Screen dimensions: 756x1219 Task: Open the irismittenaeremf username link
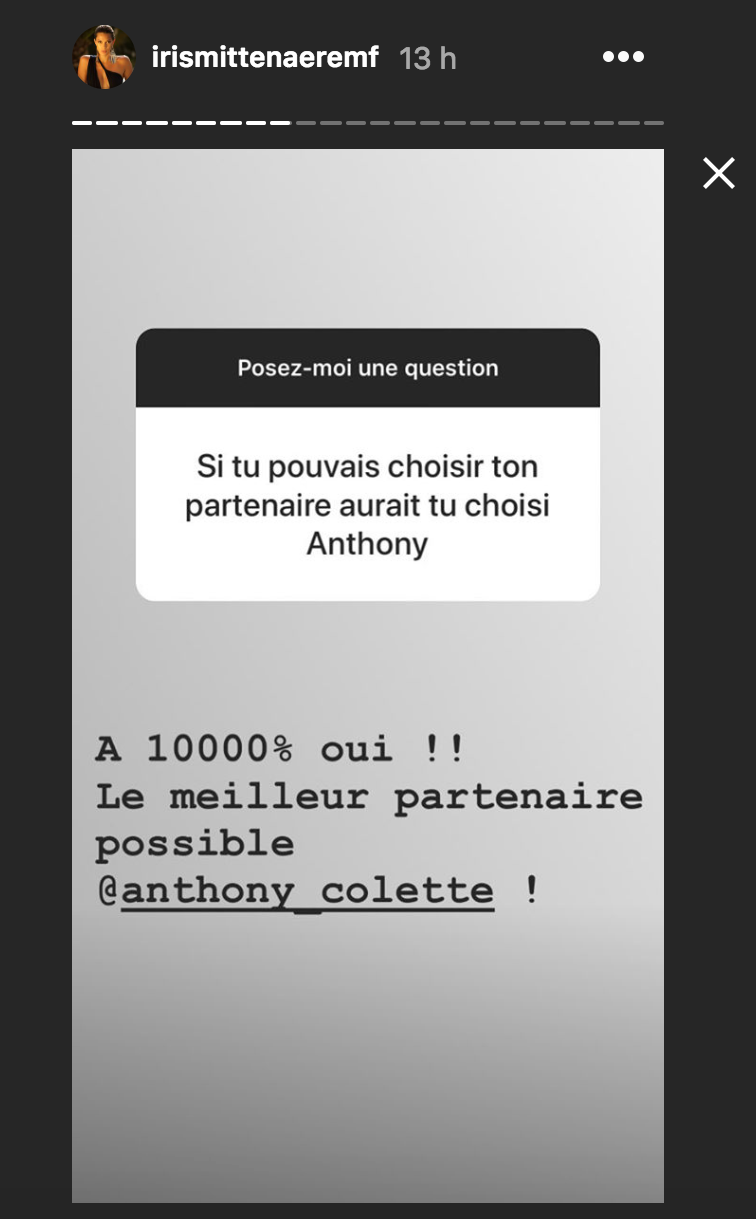pyautogui.click(x=265, y=57)
